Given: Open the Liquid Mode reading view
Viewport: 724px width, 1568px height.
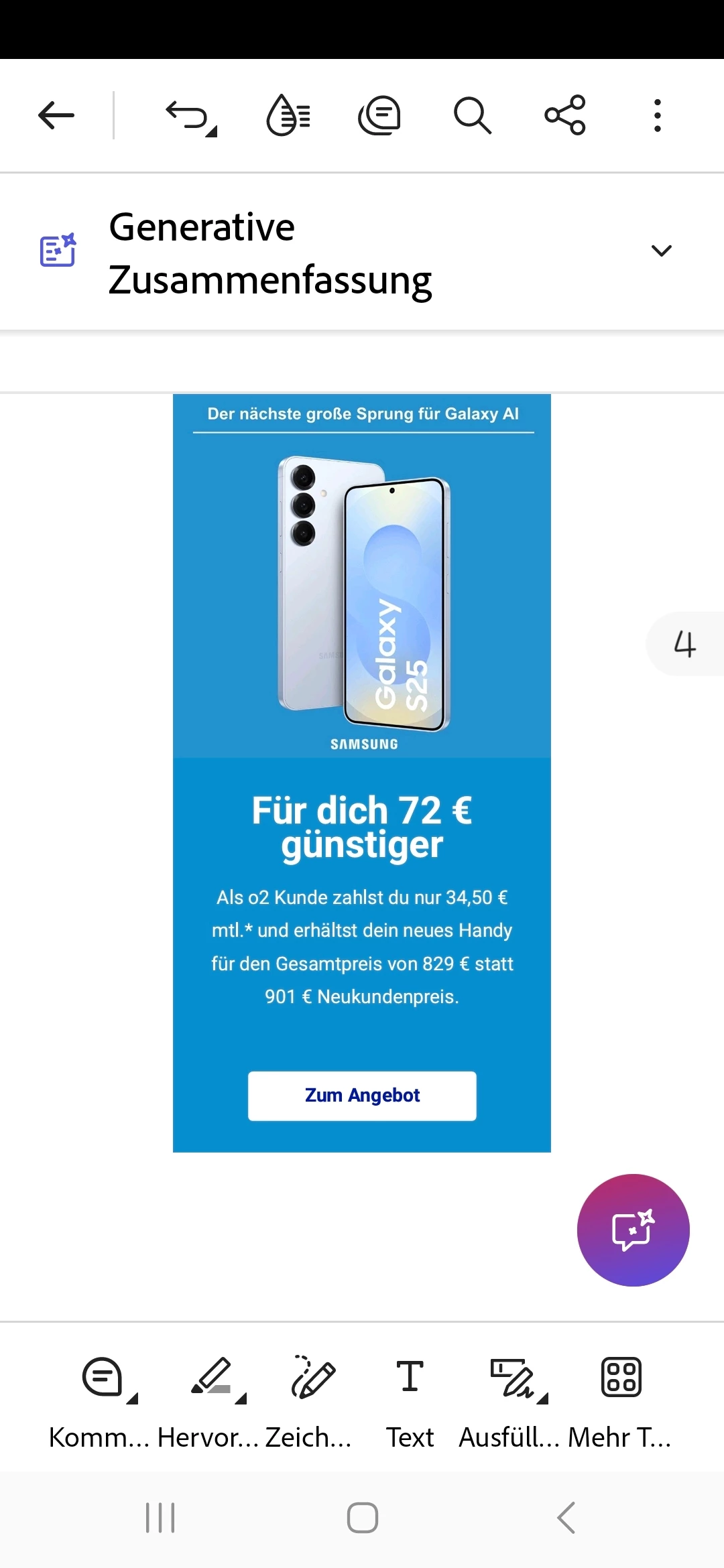Looking at the screenshot, I should click(288, 115).
